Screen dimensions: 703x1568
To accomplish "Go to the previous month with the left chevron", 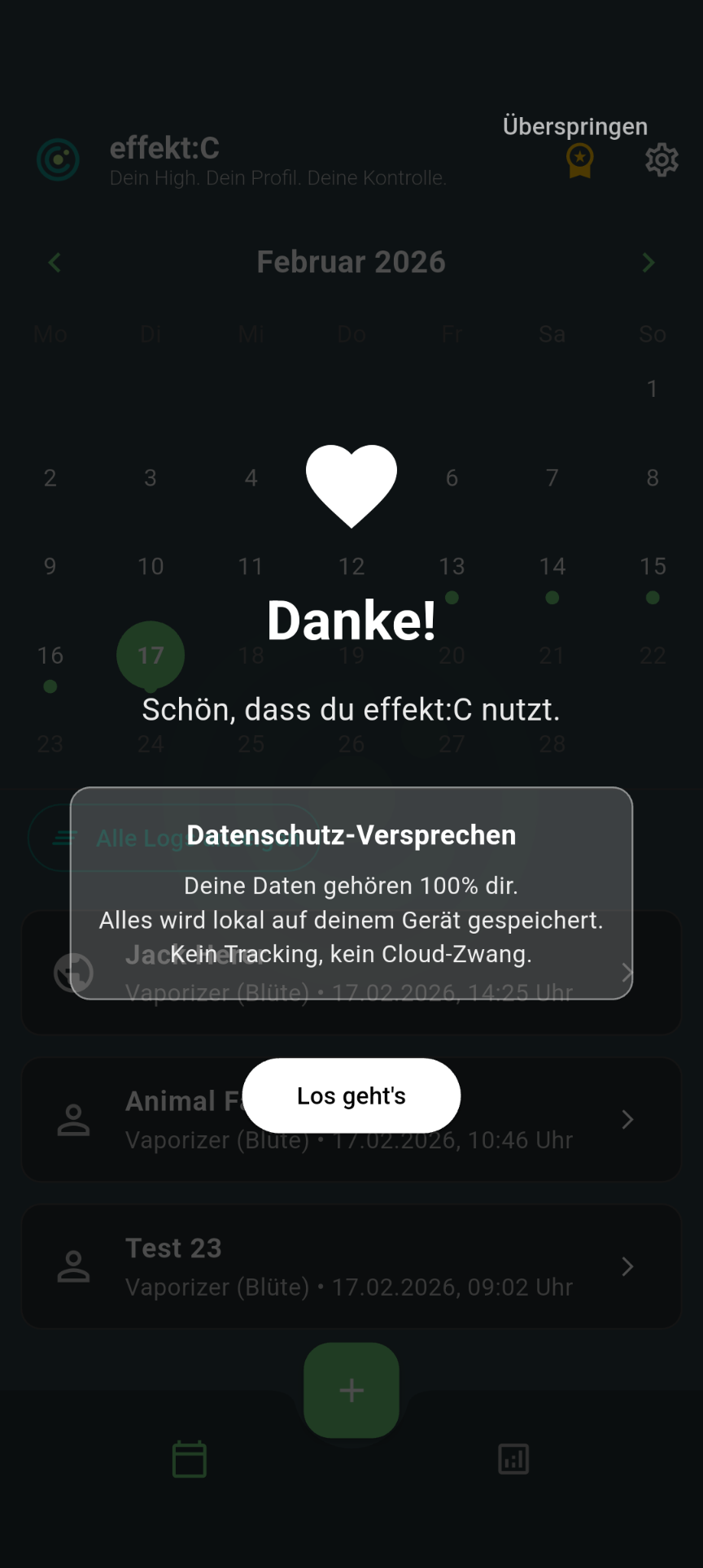I will pyautogui.click(x=54, y=262).
